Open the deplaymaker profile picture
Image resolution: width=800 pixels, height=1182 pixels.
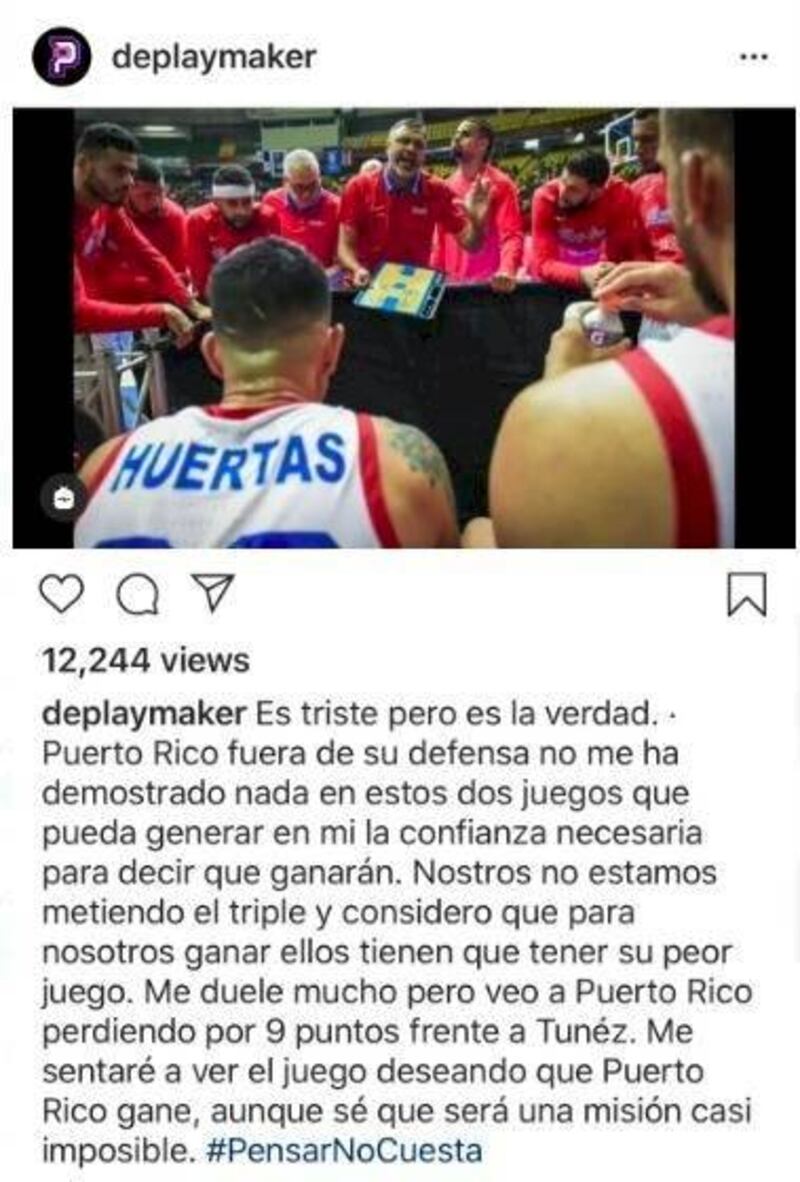62,56
